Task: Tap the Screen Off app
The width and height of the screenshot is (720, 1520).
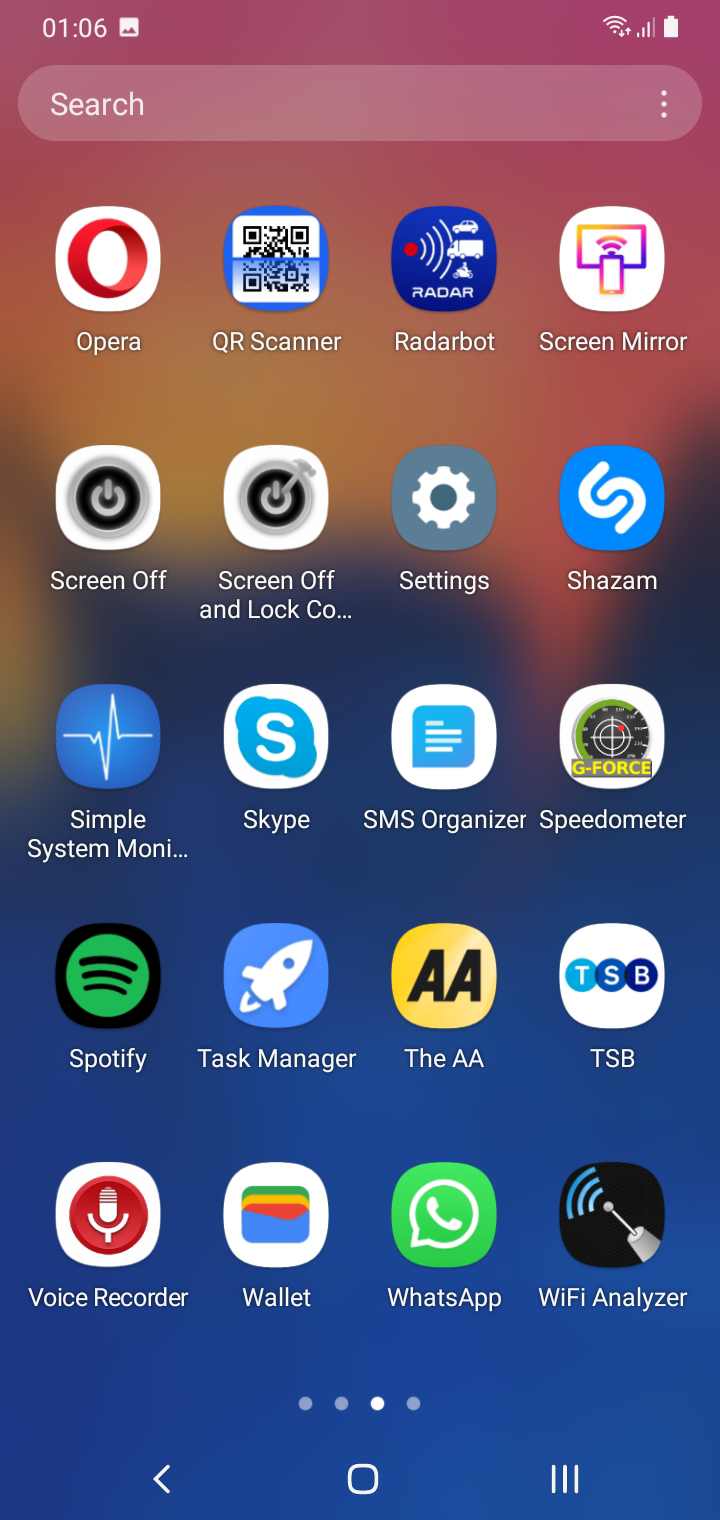Action: (x=108, y=498)
